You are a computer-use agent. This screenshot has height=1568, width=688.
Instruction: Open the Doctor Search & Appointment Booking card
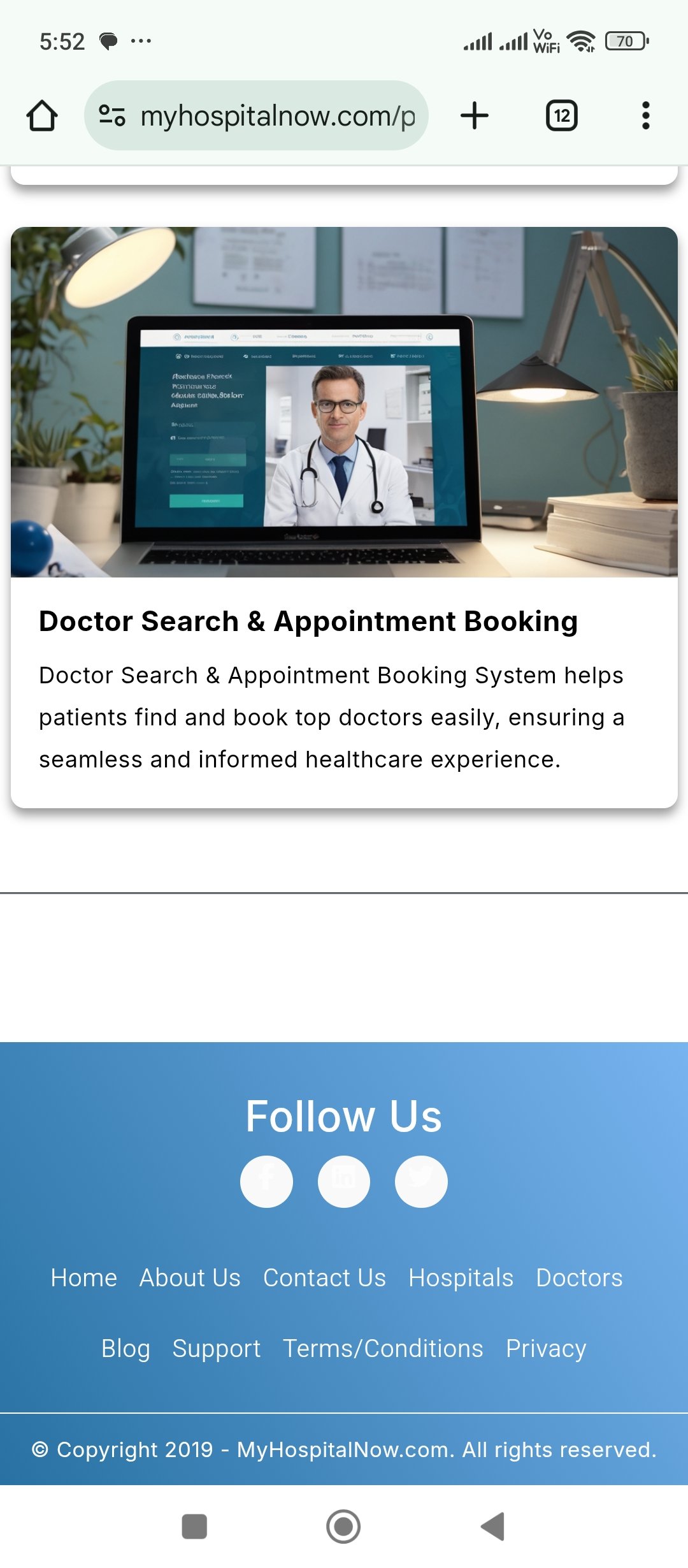tap(344, 518)
